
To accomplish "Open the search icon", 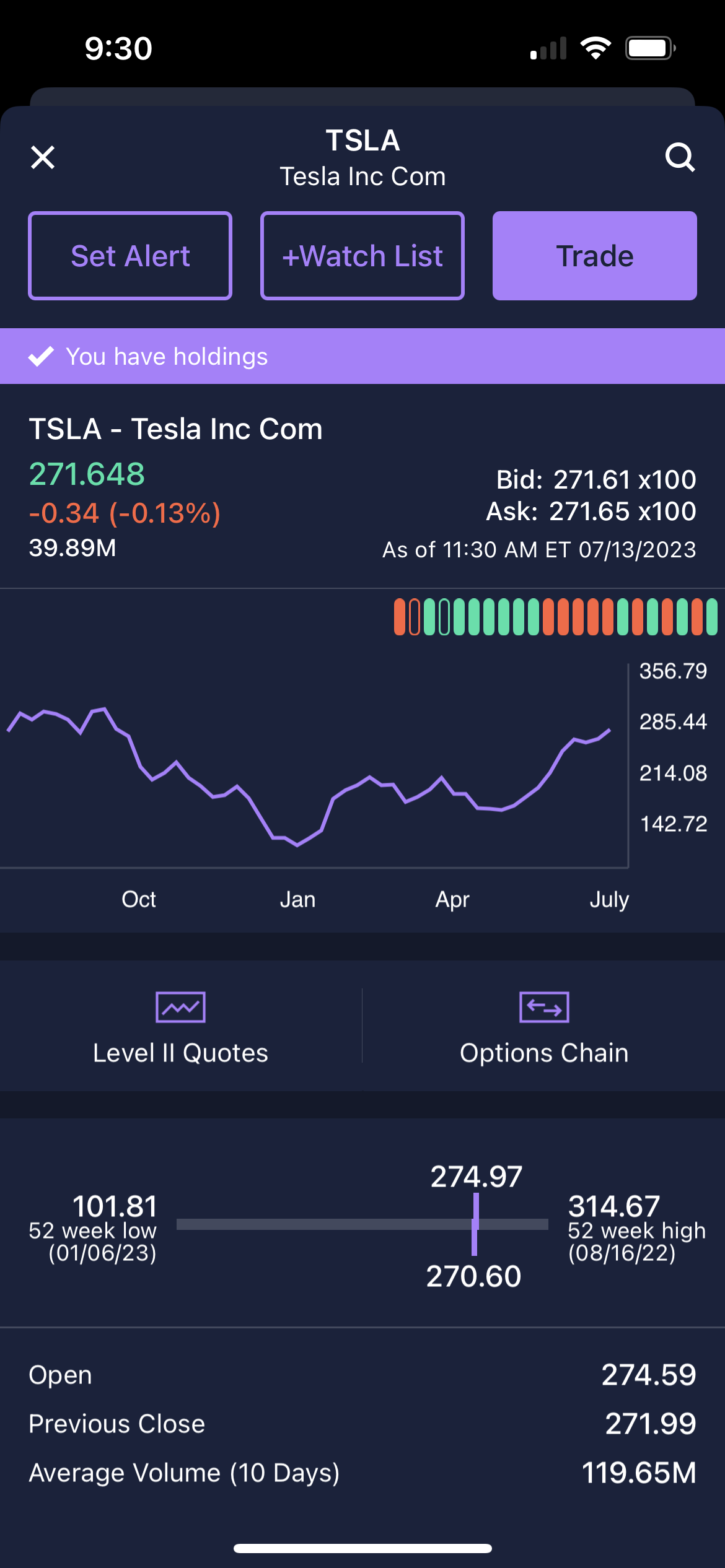I will tap(680, 157).
